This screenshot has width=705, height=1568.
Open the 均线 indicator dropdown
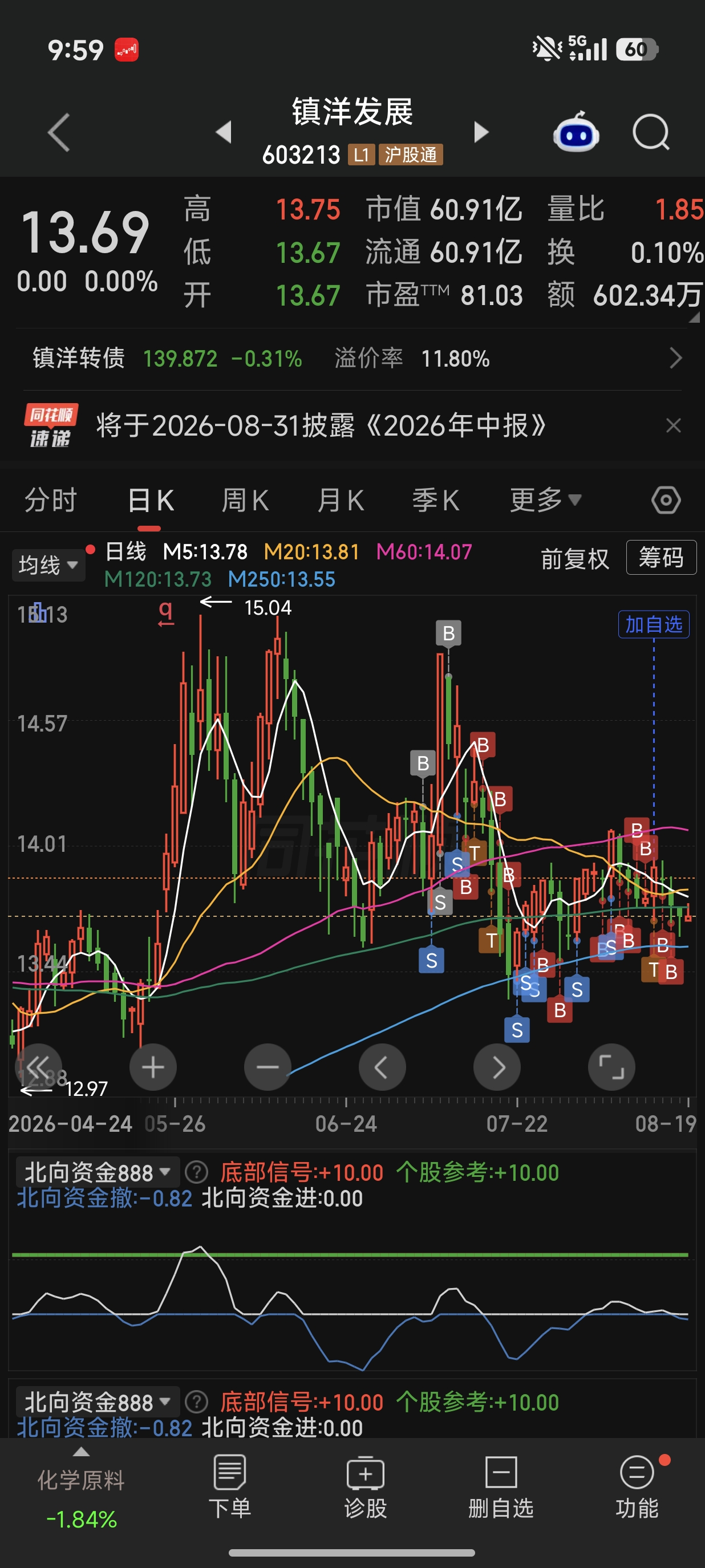coord(48,565)
